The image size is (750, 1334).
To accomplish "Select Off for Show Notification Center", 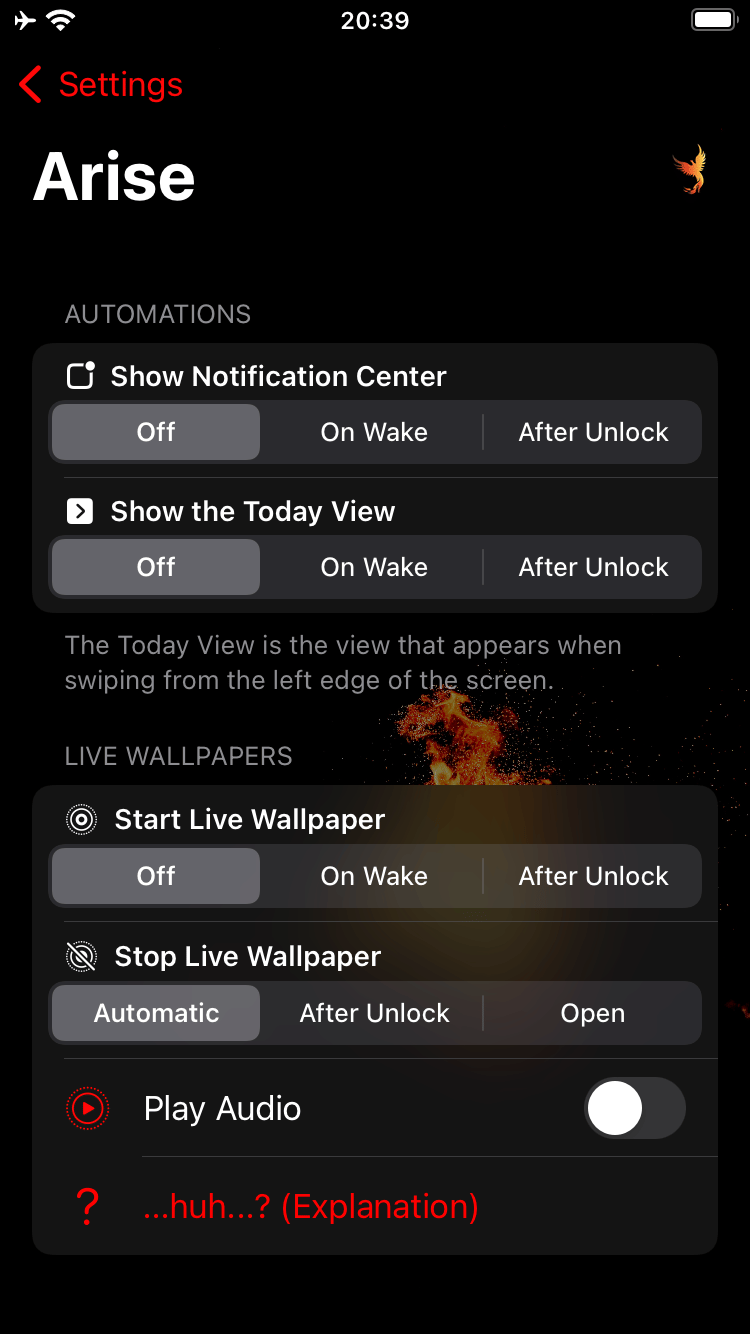I will pos(156,432).
